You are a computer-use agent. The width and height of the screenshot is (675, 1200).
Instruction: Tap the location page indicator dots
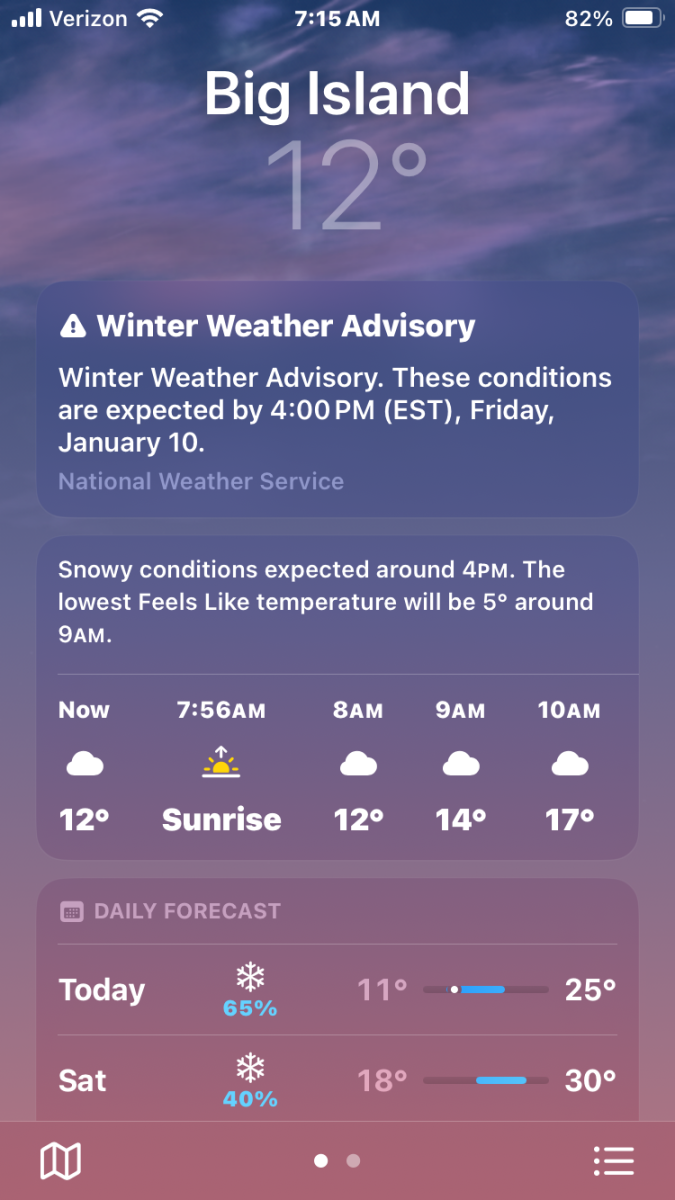(x=337, y=1161)
